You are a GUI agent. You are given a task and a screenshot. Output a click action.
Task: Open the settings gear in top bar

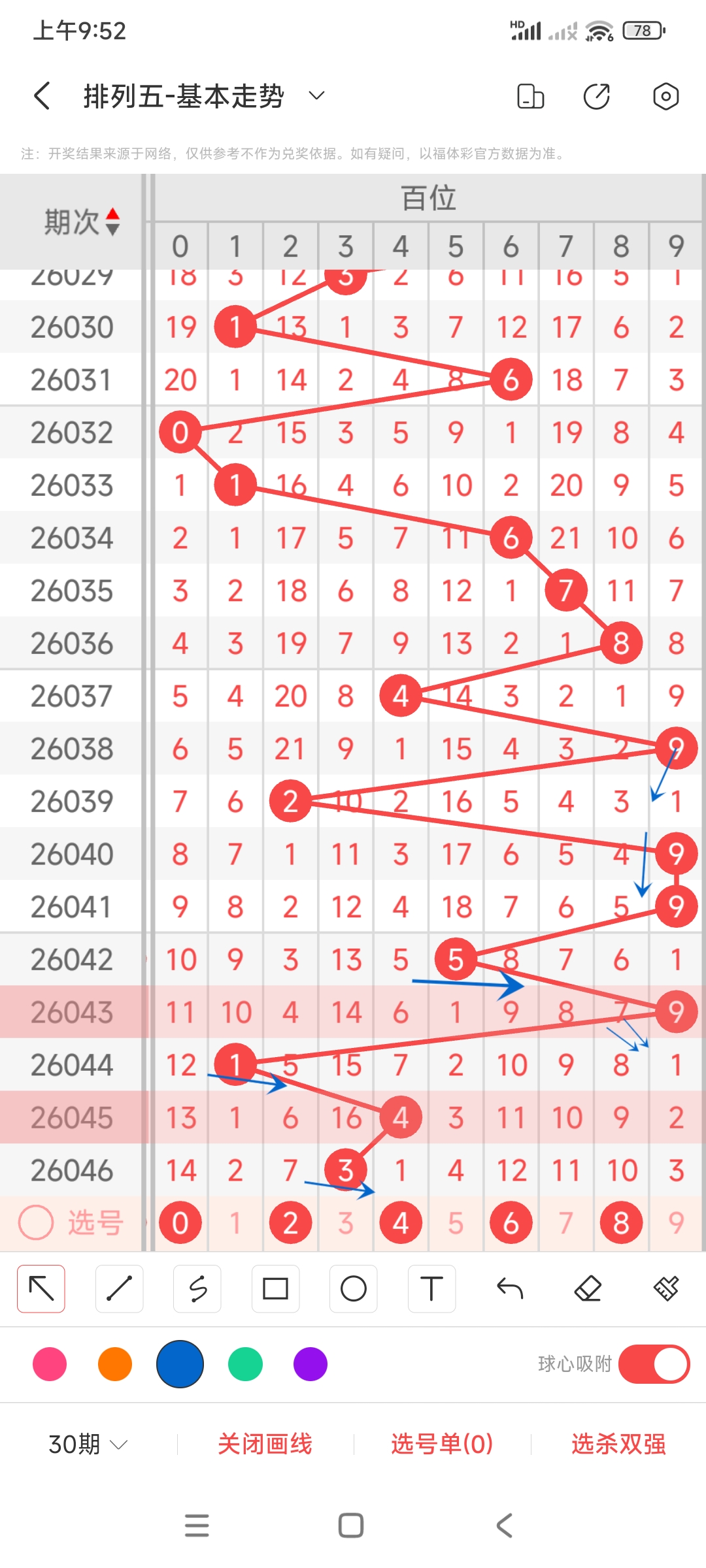665,95
